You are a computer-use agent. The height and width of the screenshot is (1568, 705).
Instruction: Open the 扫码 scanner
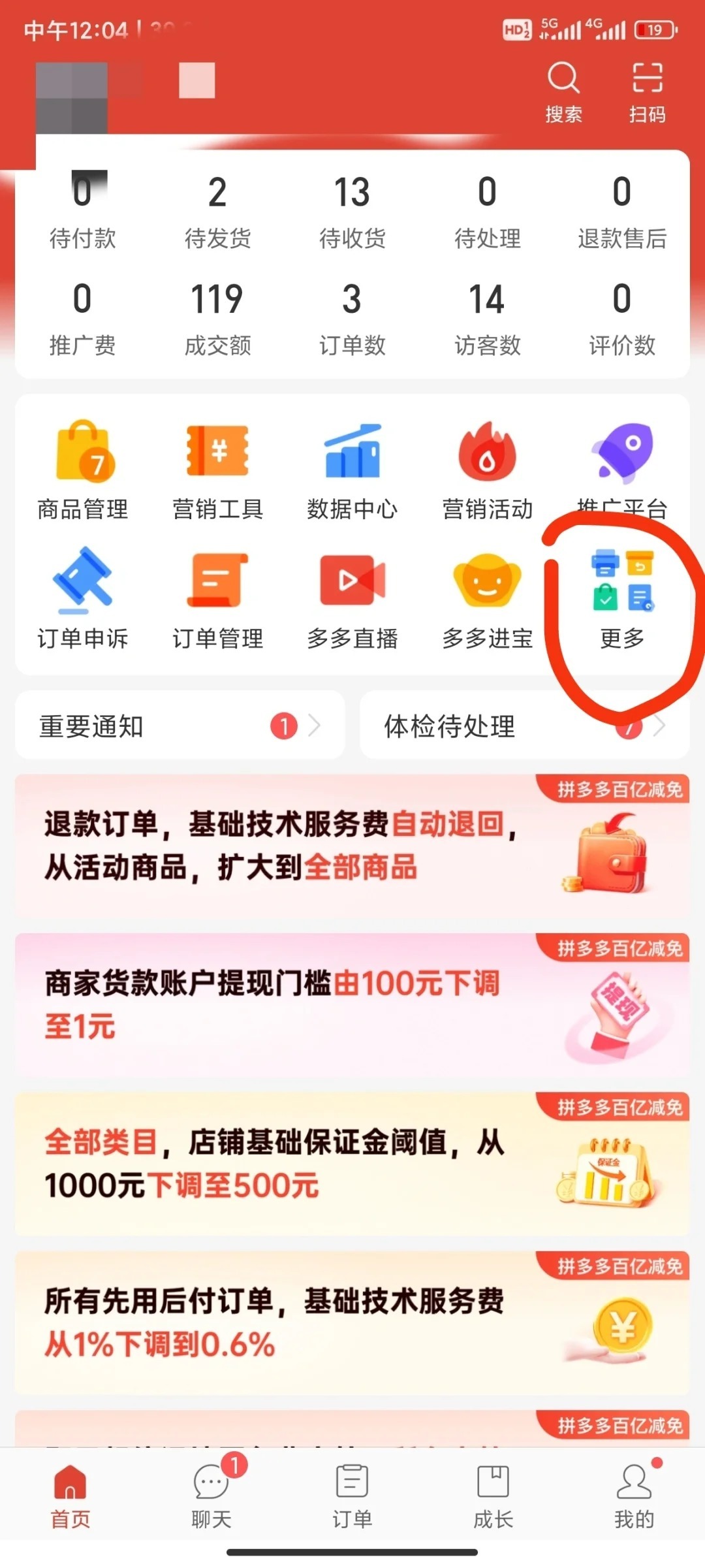[646, 91]
